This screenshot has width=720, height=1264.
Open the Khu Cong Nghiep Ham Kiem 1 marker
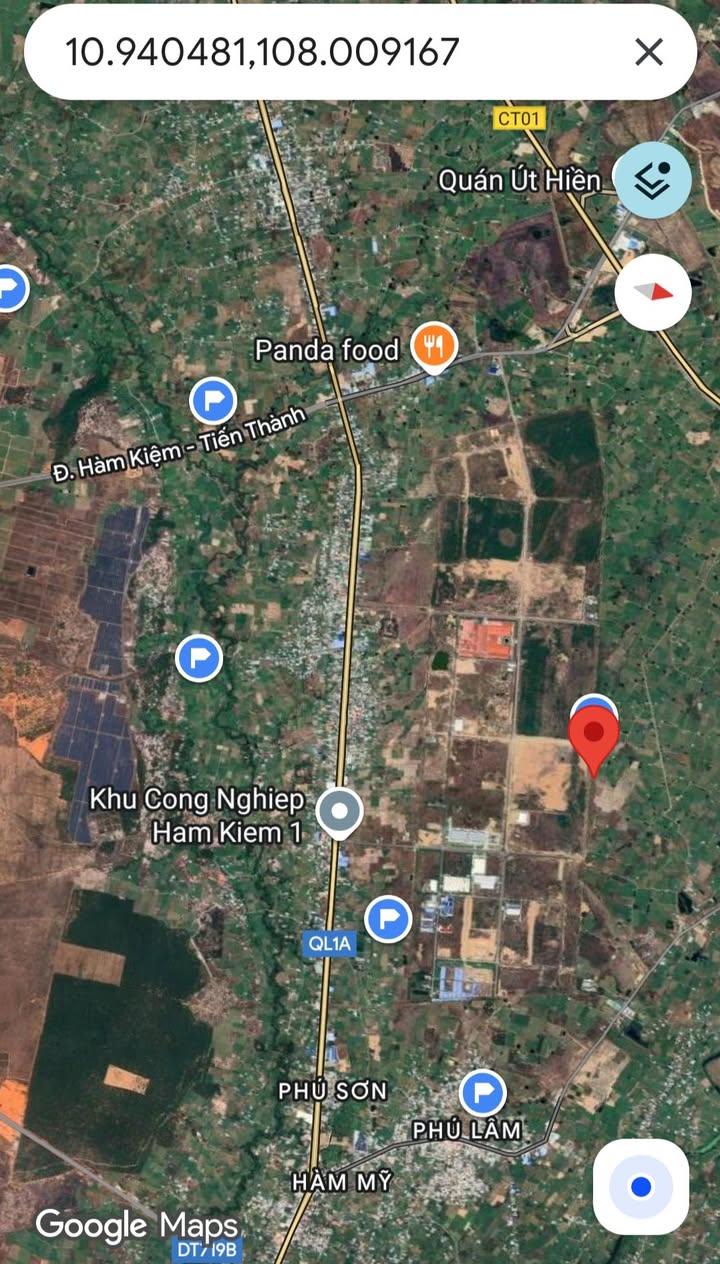pyautogui.click(x=339, y=811)
